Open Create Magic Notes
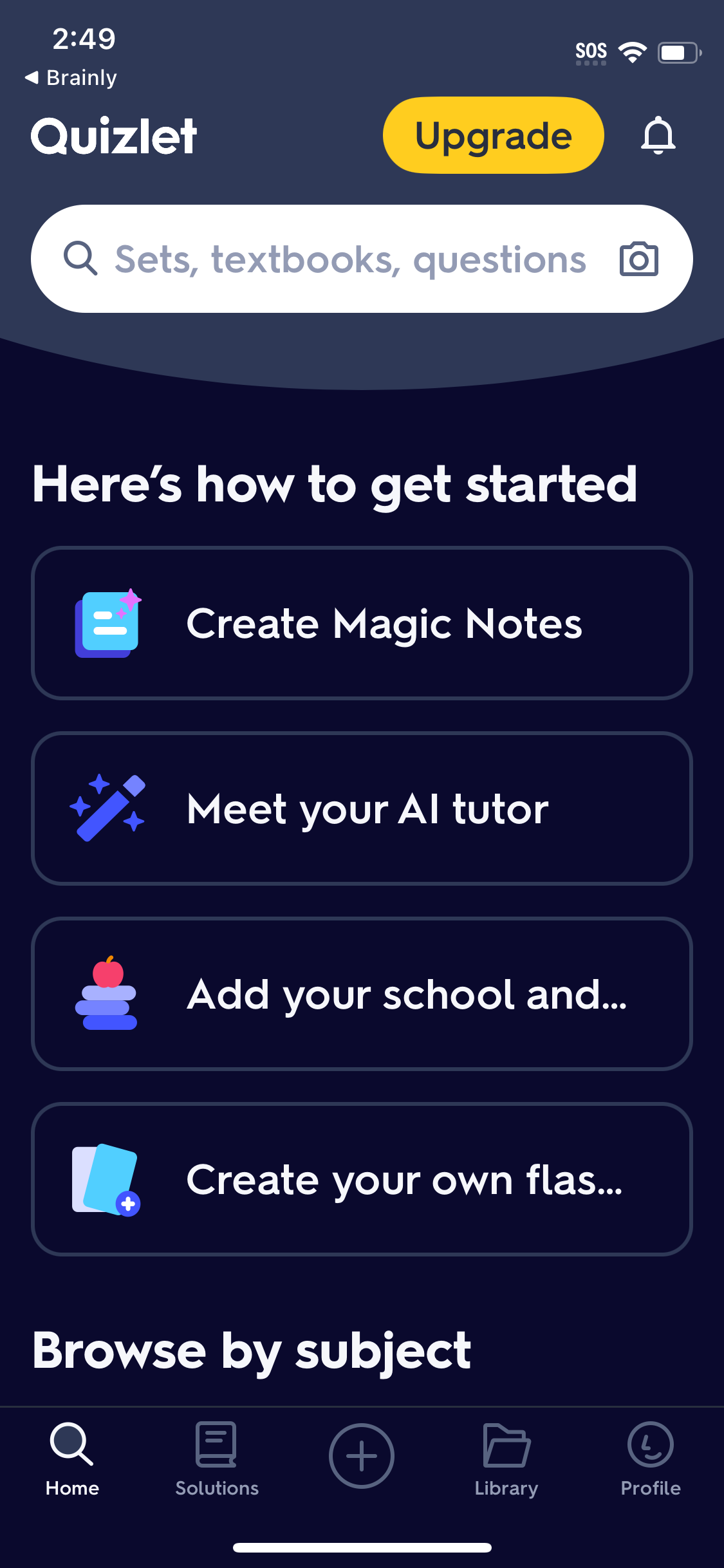The height and width of the screenshot is (1568, 724). [362, 622]
